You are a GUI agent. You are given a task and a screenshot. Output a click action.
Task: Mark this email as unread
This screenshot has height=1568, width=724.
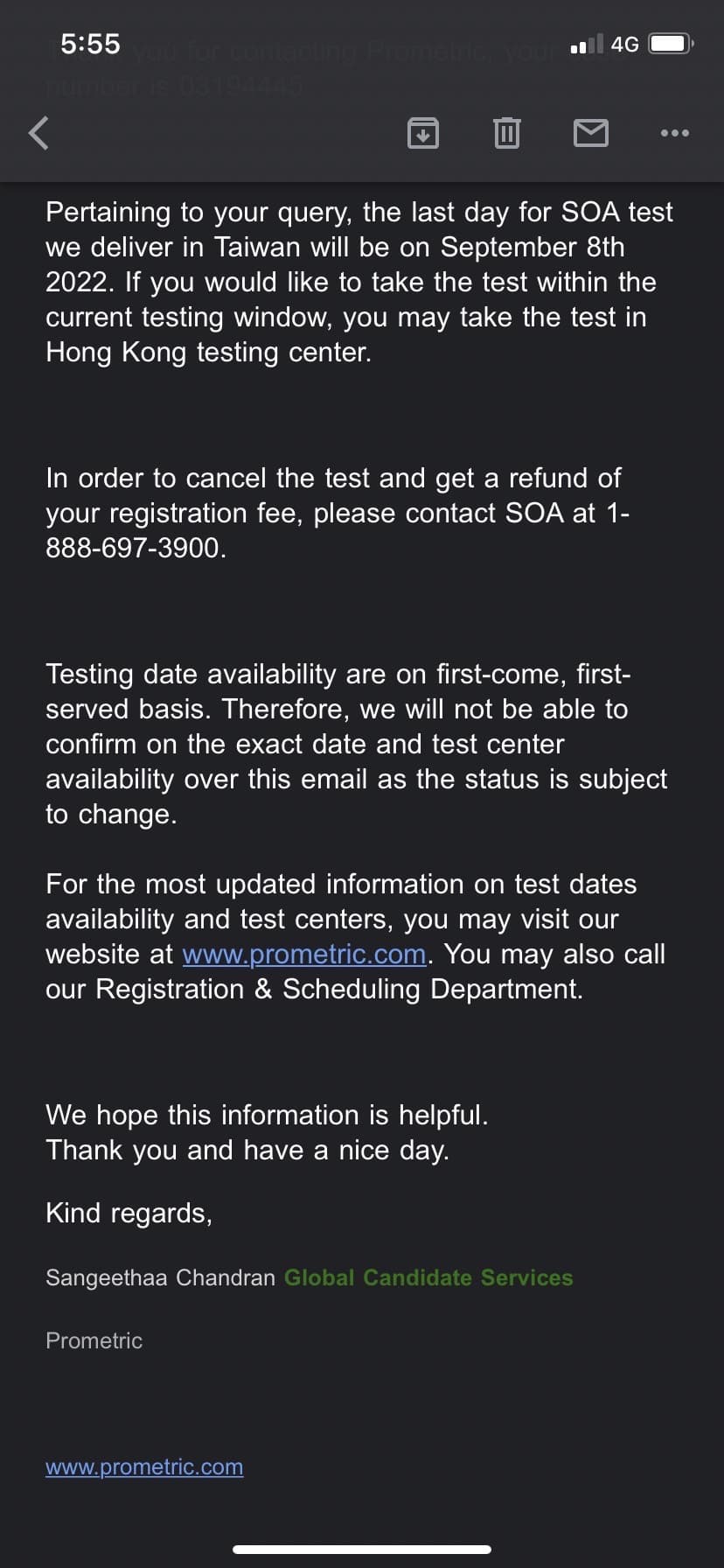pos(591,133)
